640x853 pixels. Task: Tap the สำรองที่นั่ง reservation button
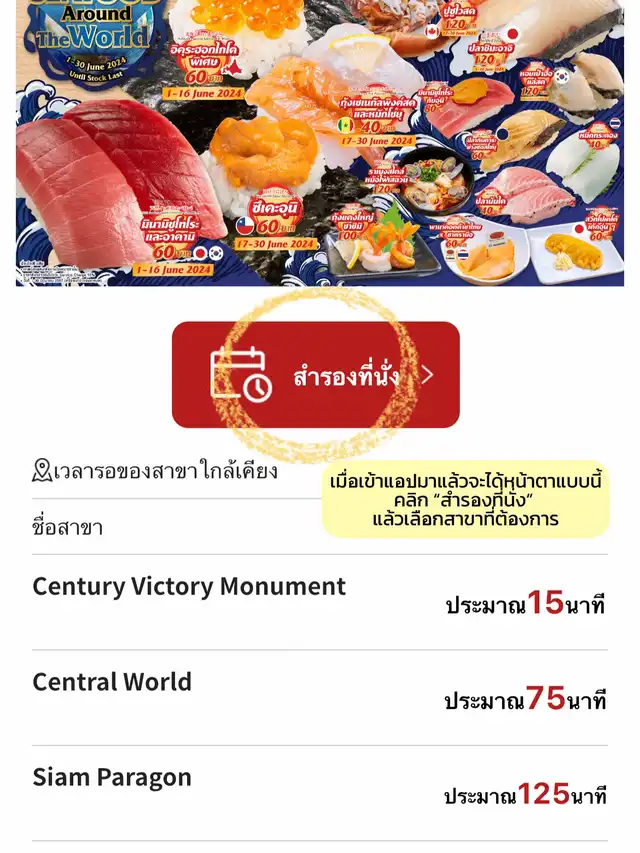tap(315, 375)
